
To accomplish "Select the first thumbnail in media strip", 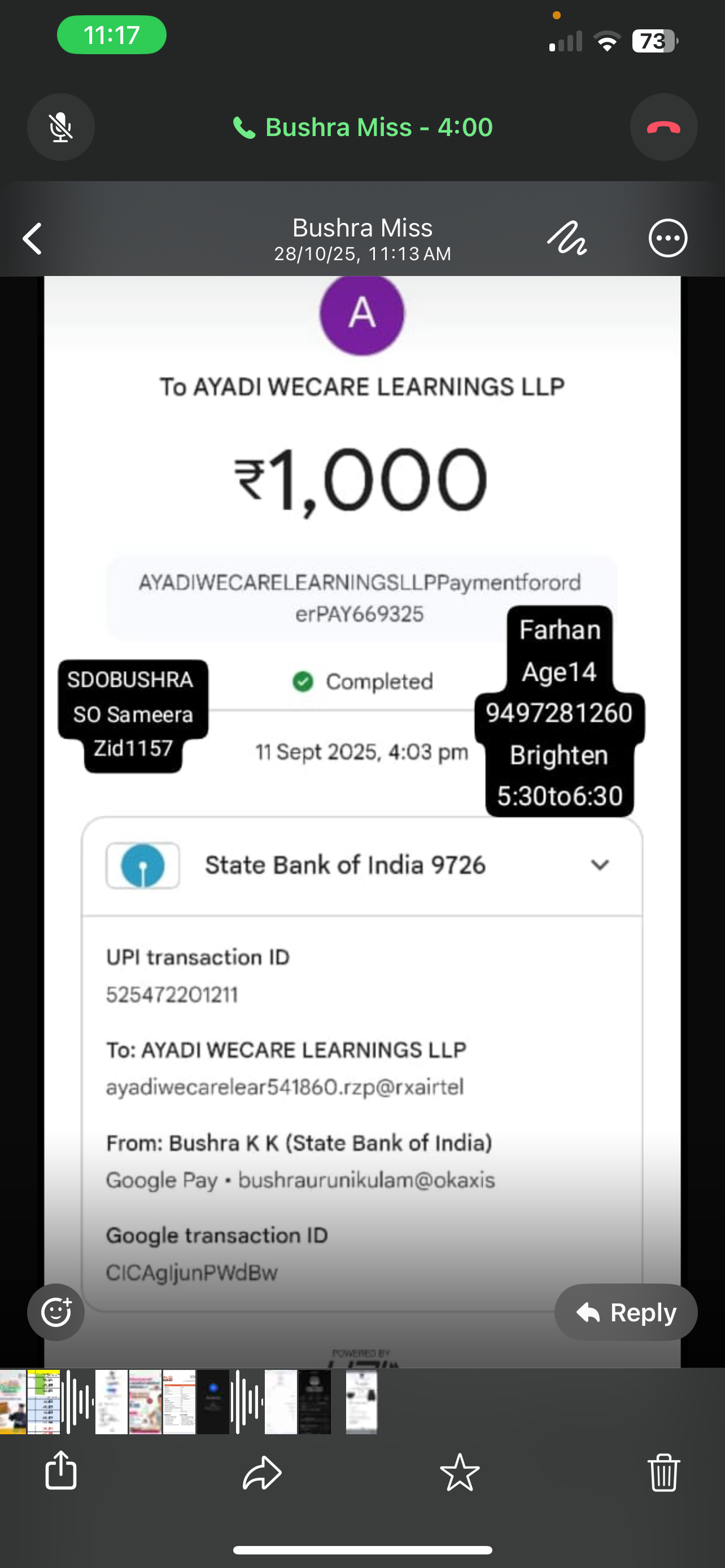I will (12, 1402).
